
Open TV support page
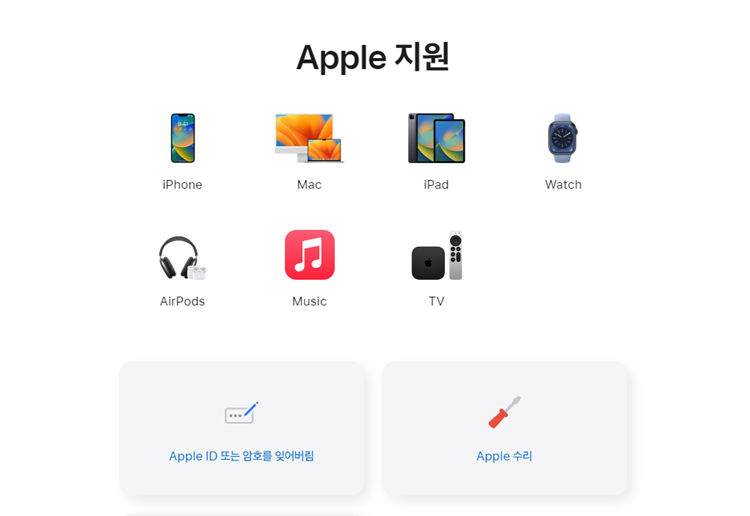(436, 268)
